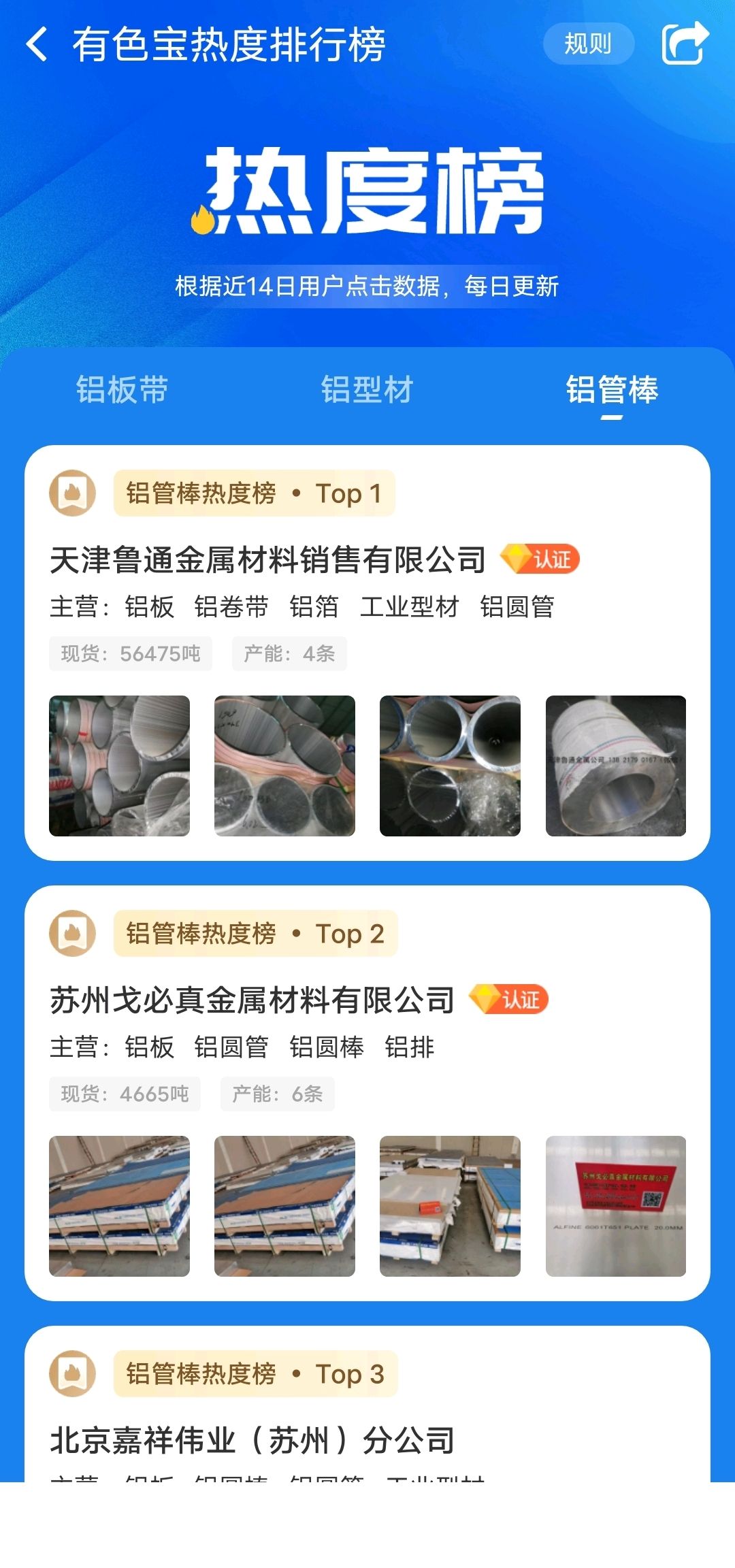Select the 铝管棒 tab

612,390
